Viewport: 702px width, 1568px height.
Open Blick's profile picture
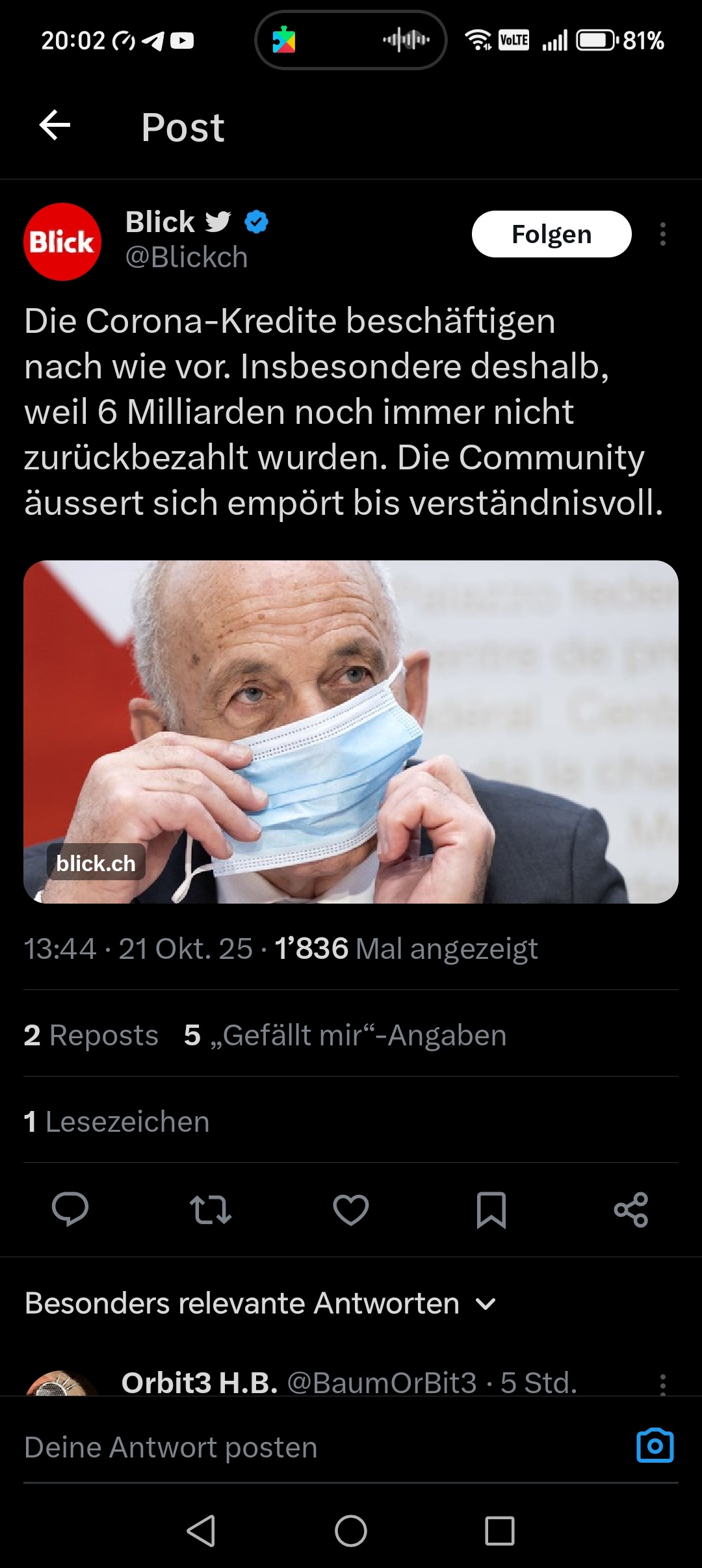[62, 242]
